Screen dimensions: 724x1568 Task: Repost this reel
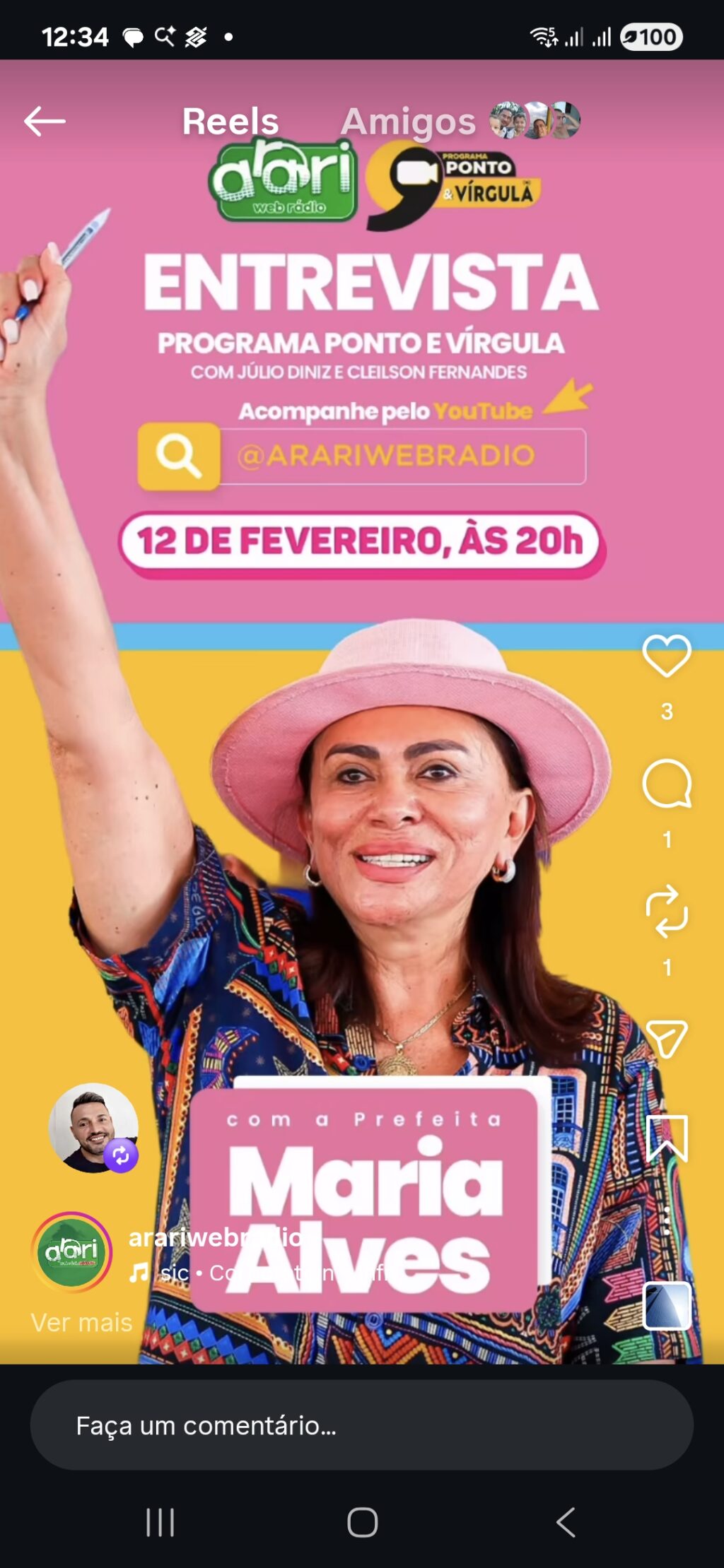click(666, 912)
